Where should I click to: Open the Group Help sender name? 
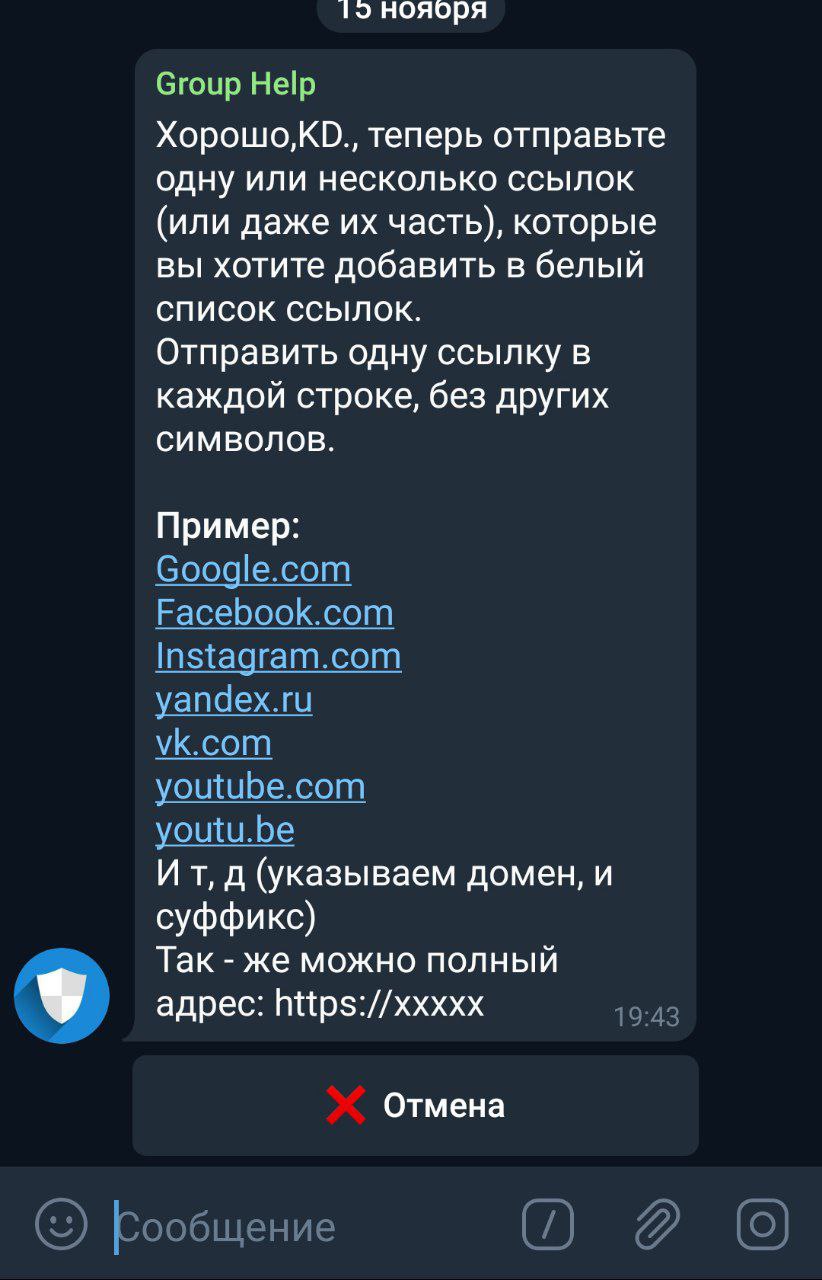click(x=235, y=84)
